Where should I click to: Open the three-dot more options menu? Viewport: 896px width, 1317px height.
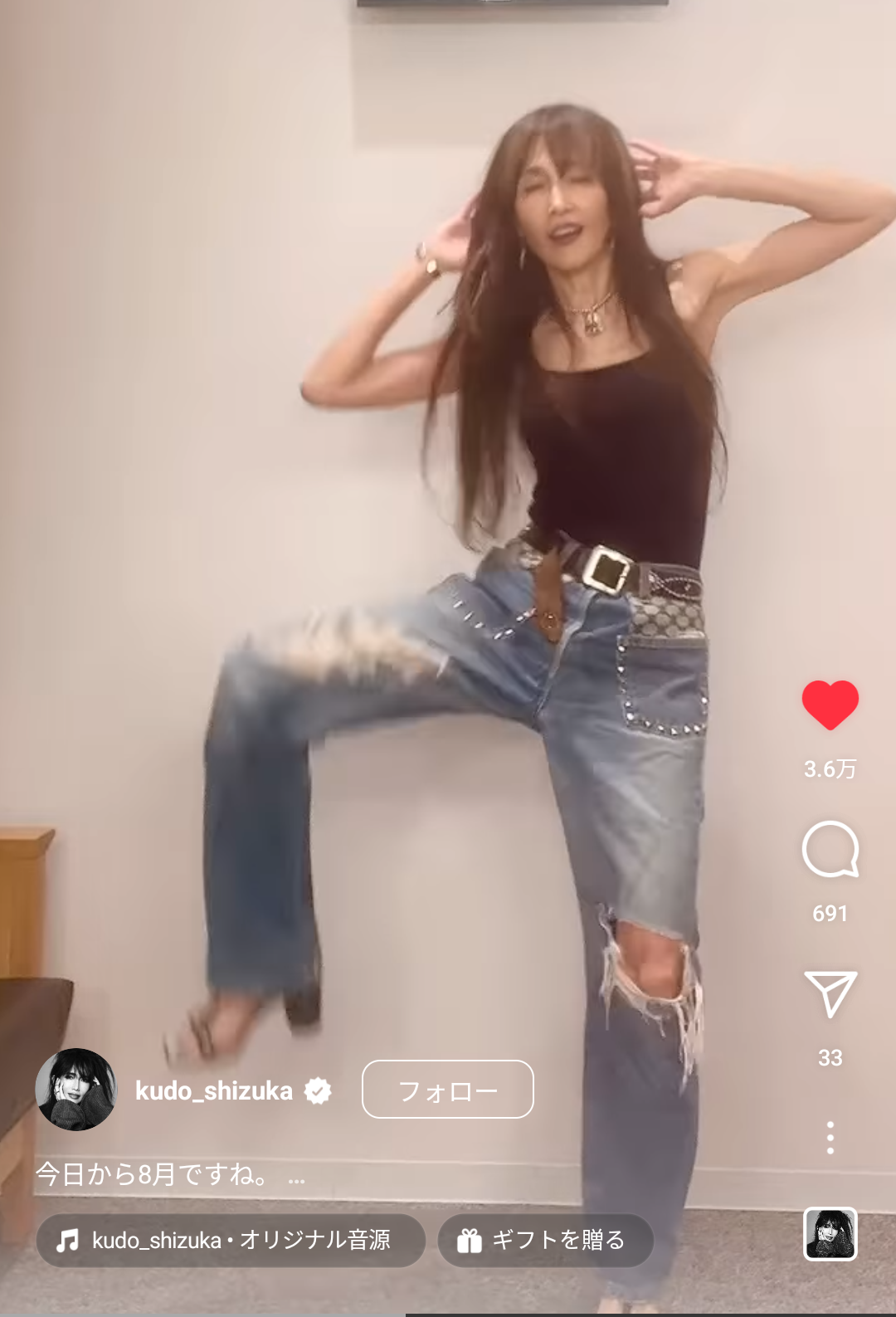[830, 1138]
